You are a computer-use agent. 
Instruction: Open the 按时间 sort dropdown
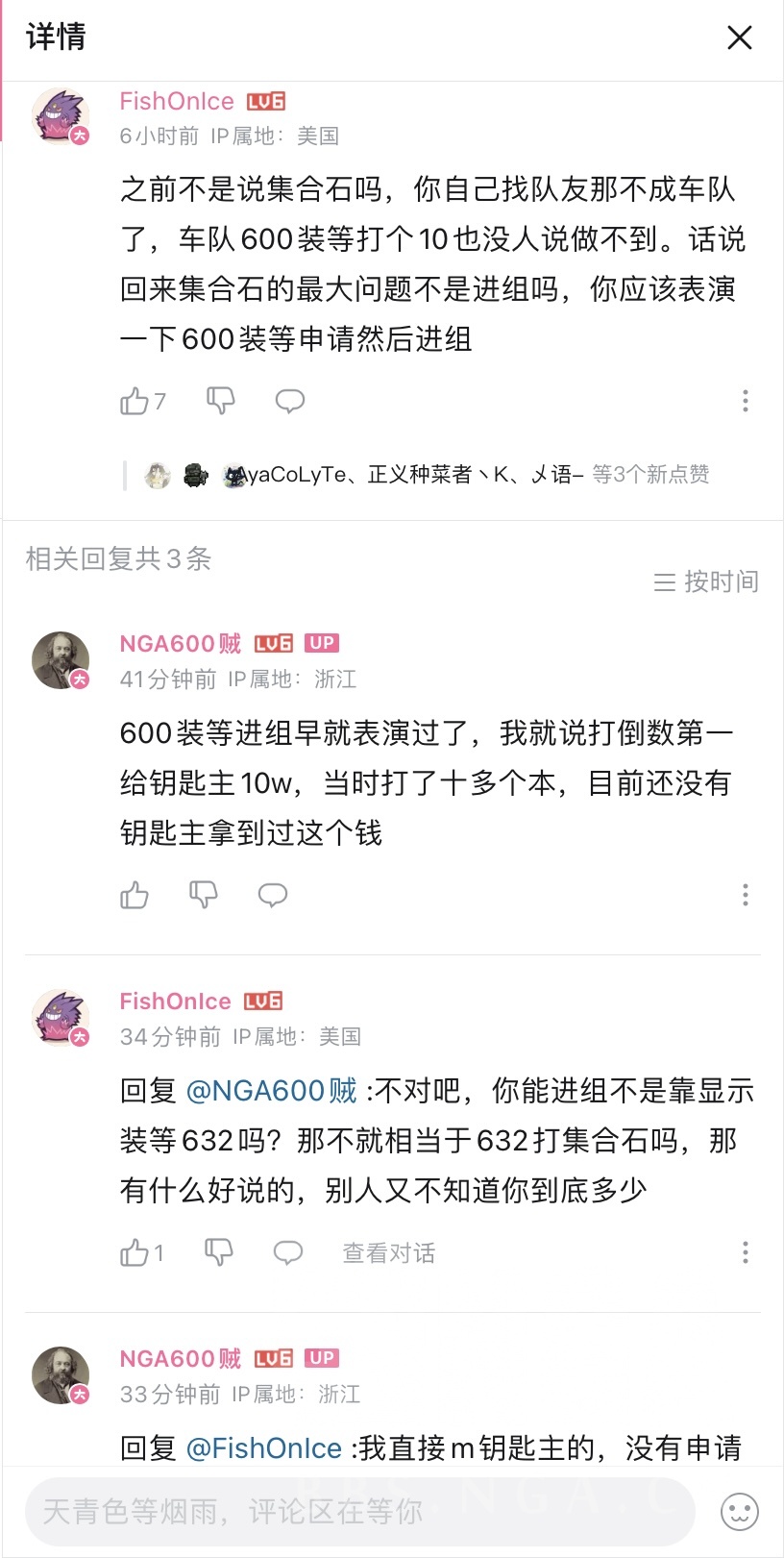tap(707, 581)
